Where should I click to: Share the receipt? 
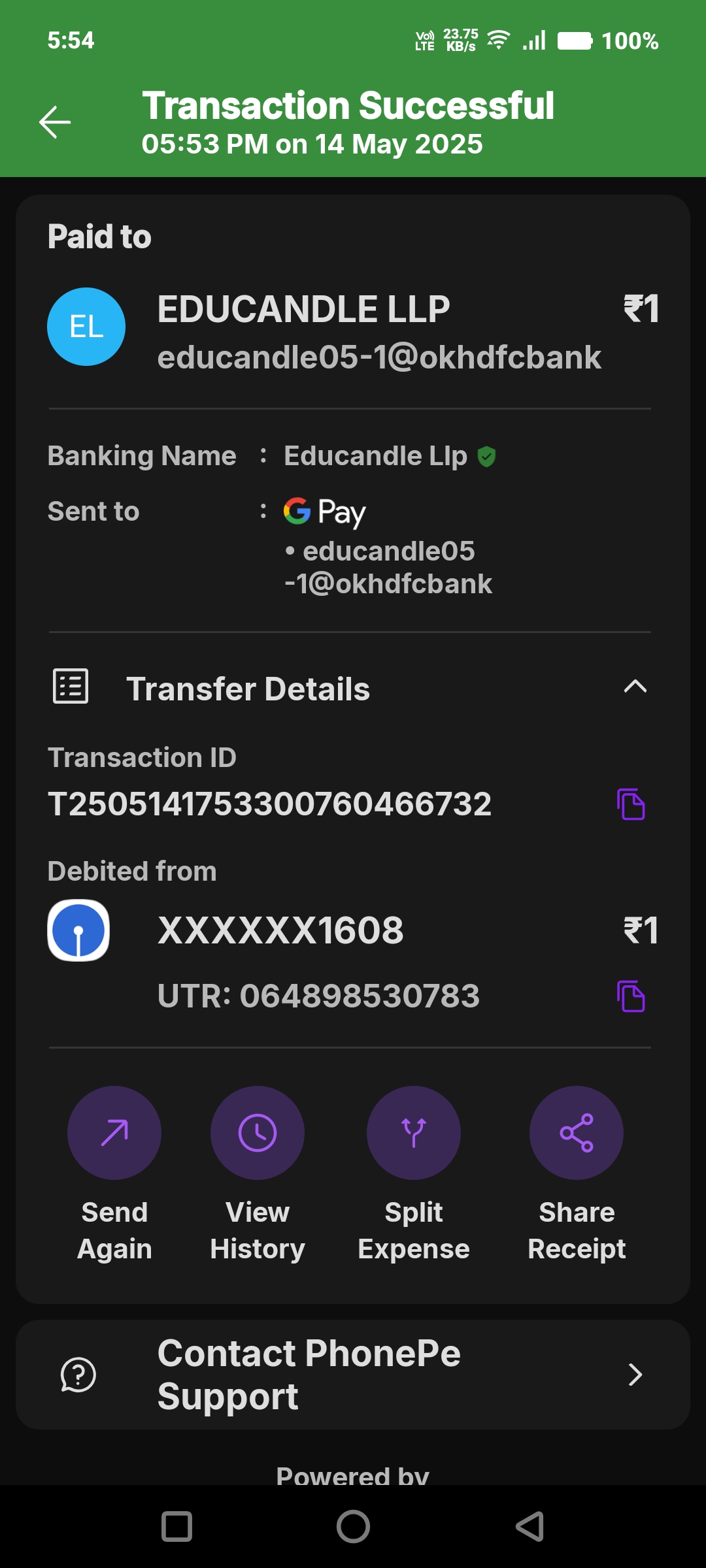(x=577, y=1133)
